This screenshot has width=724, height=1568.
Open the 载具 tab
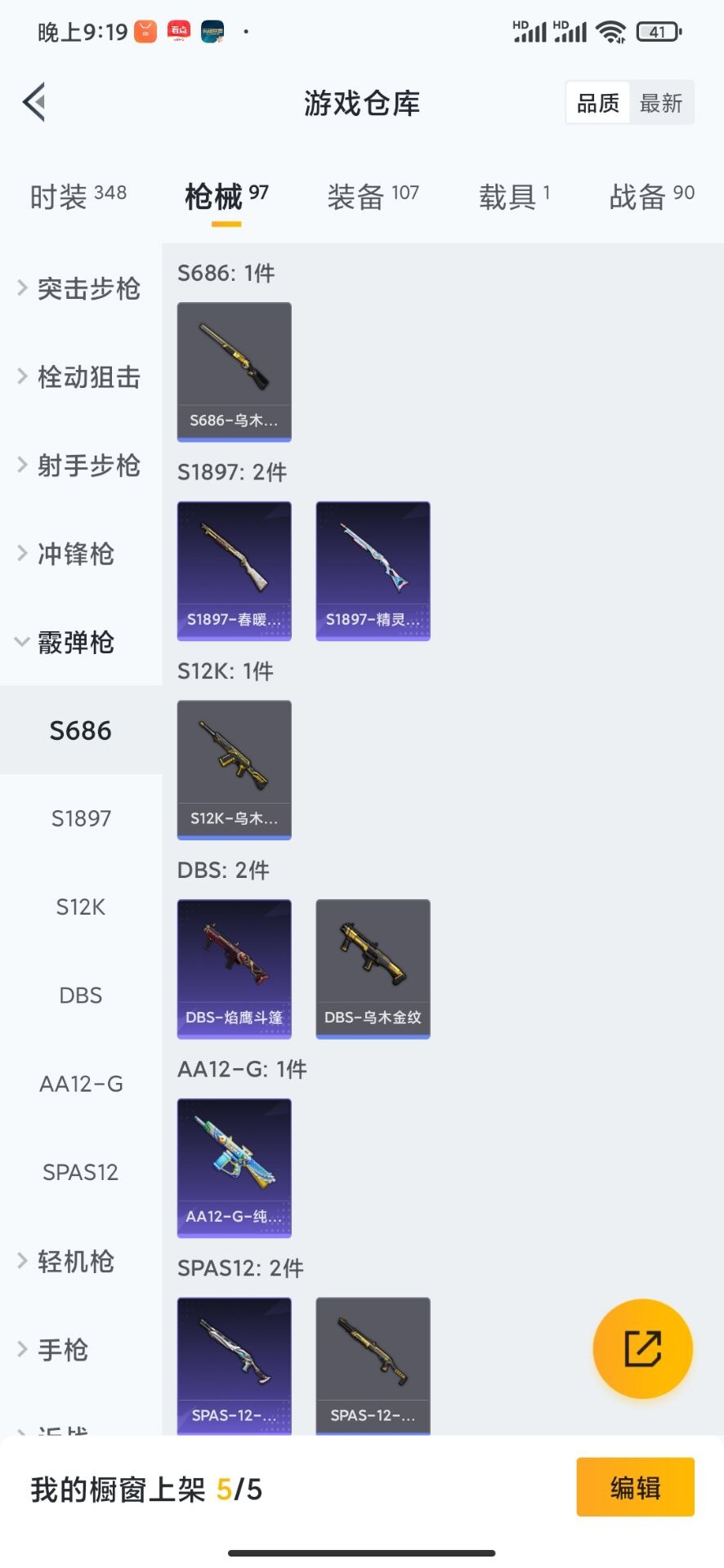515,196
